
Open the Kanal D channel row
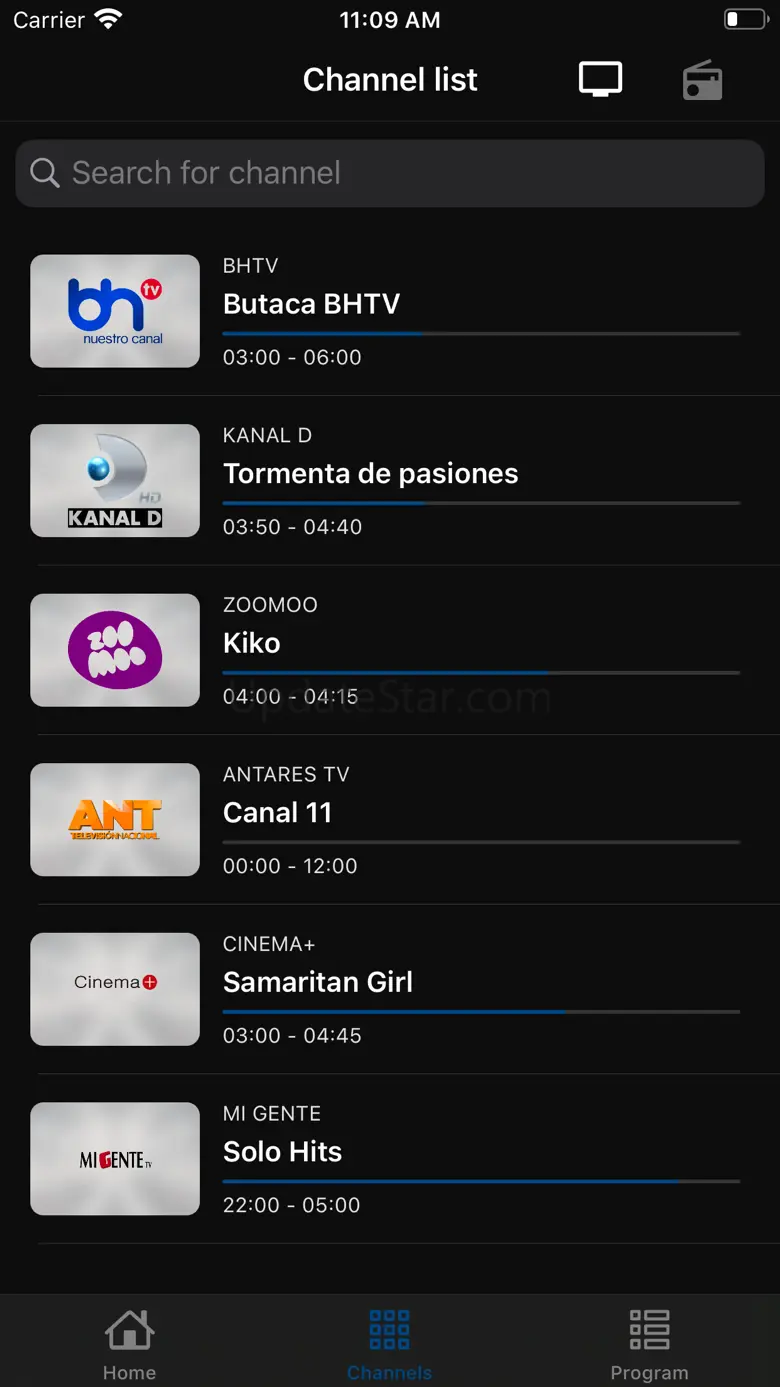390,481
